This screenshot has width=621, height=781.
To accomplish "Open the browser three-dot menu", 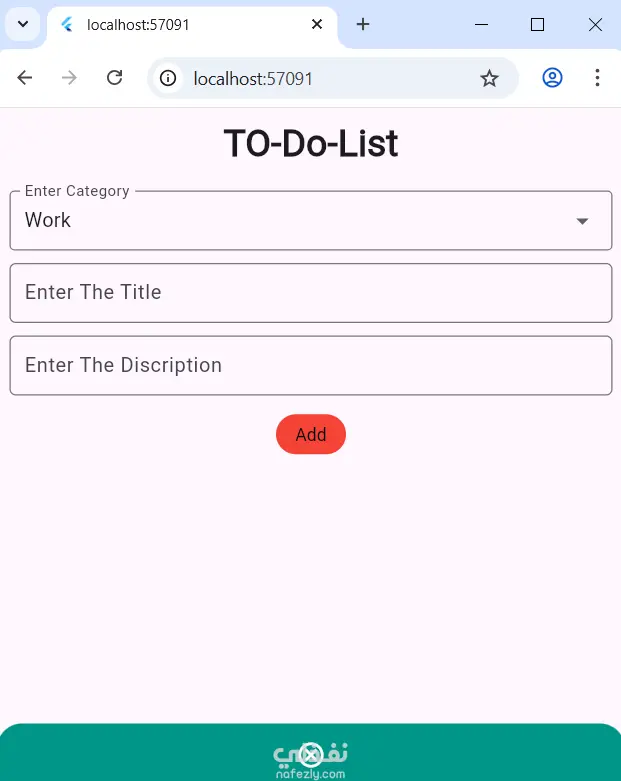I will coord(597,78).
